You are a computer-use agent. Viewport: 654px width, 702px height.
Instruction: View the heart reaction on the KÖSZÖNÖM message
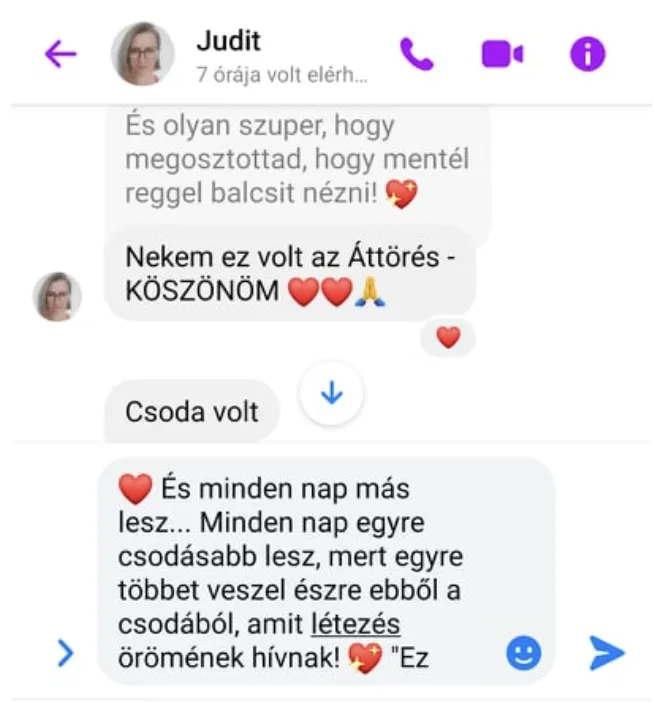448,338
